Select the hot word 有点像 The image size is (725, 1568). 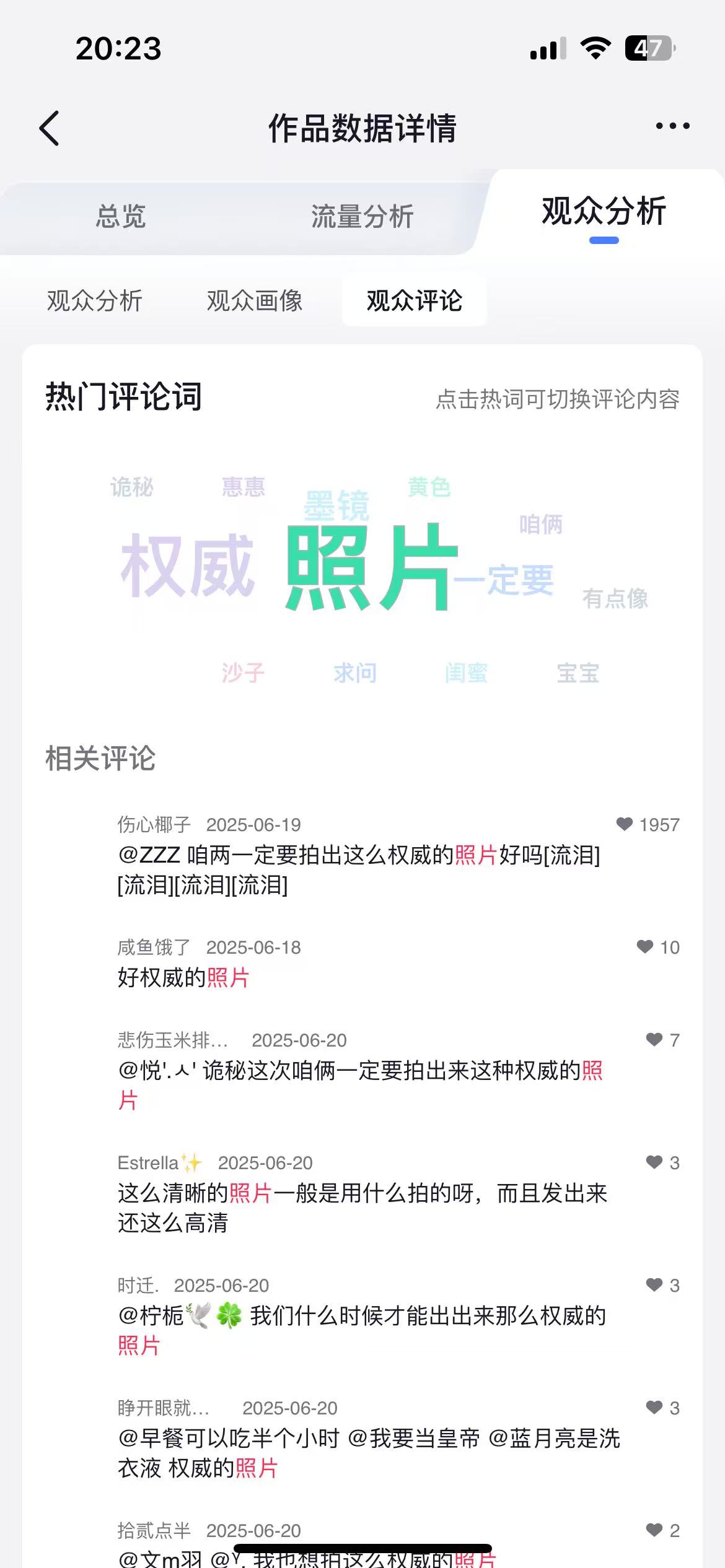(x=615, y=599)
